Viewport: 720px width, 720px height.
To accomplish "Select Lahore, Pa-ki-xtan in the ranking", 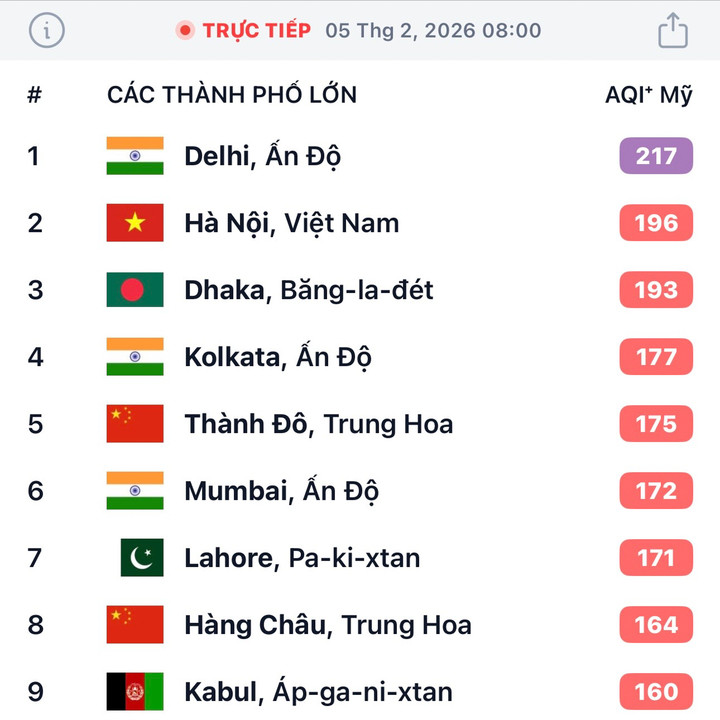I will tap(302, 558).
